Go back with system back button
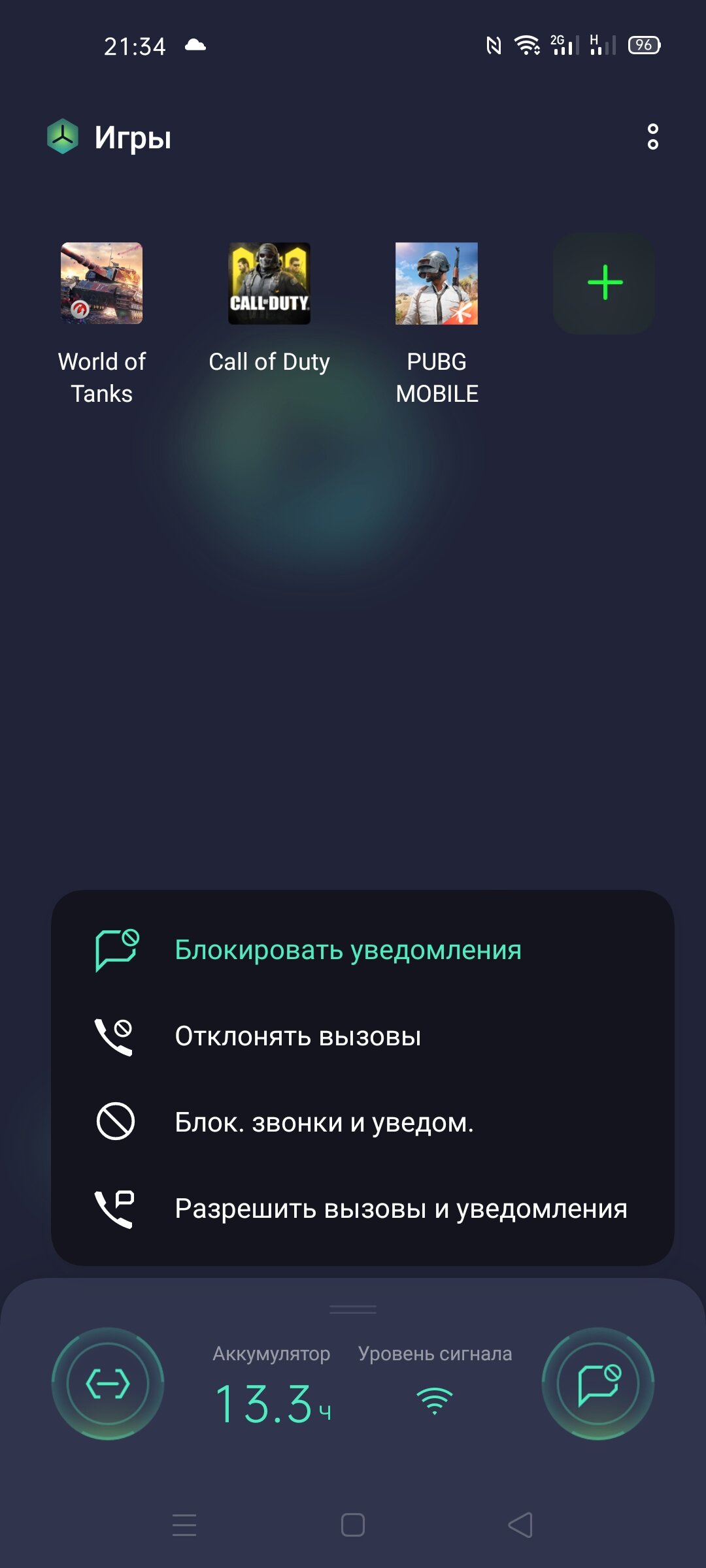The height and width of the screenshot is (1568, 706). pyautogui.click(x=520, y=1525)
